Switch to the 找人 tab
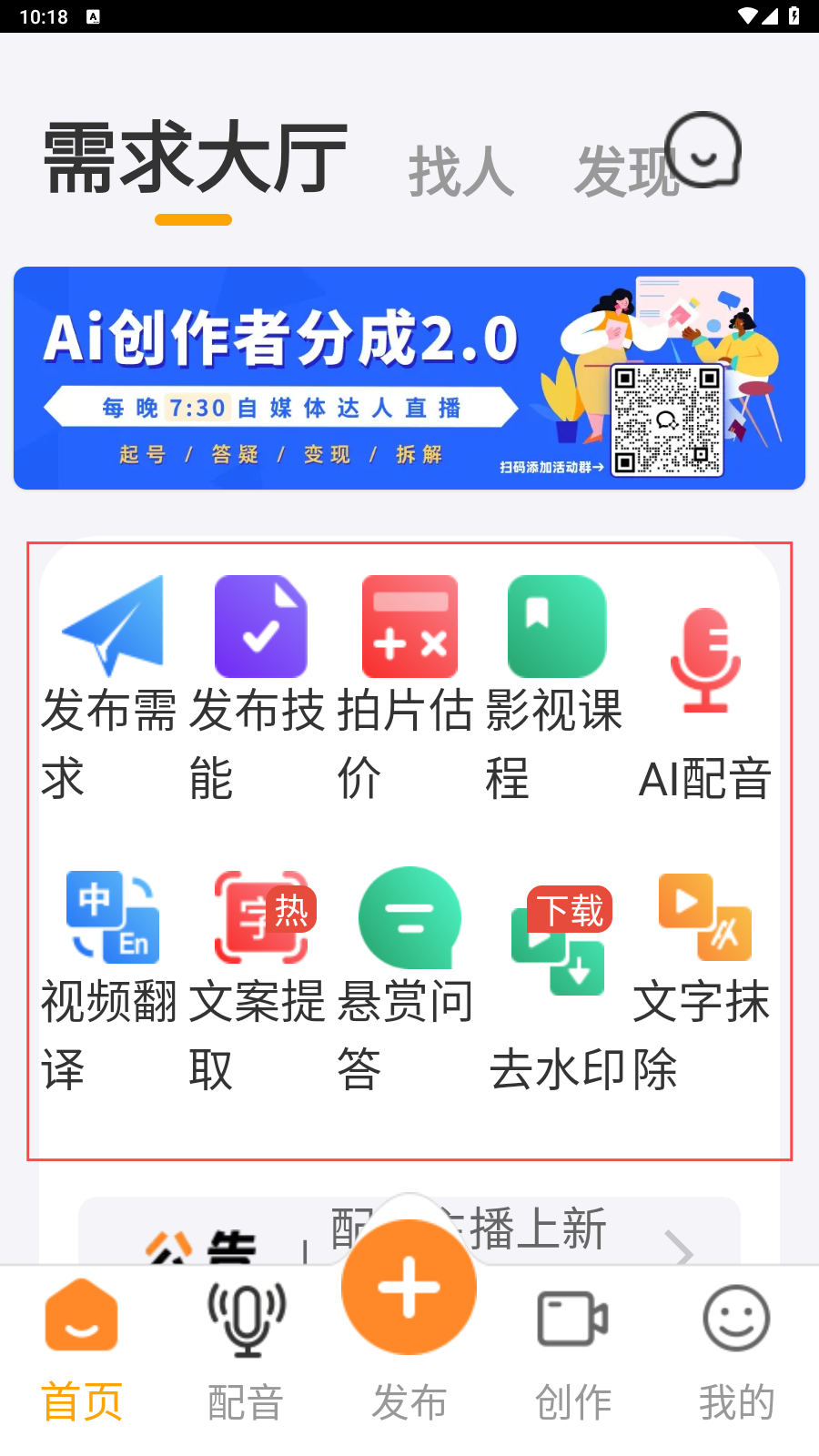The image size is (819, 1456). coord(460,171)
